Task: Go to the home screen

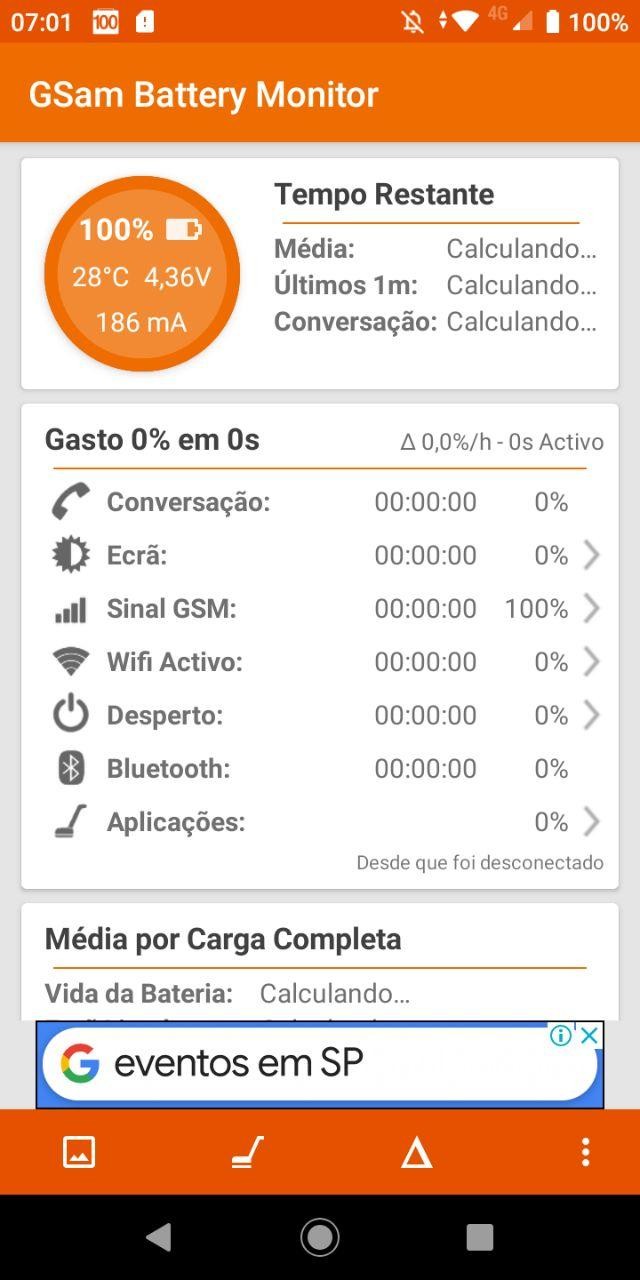Action: (x=320, y=1238)
